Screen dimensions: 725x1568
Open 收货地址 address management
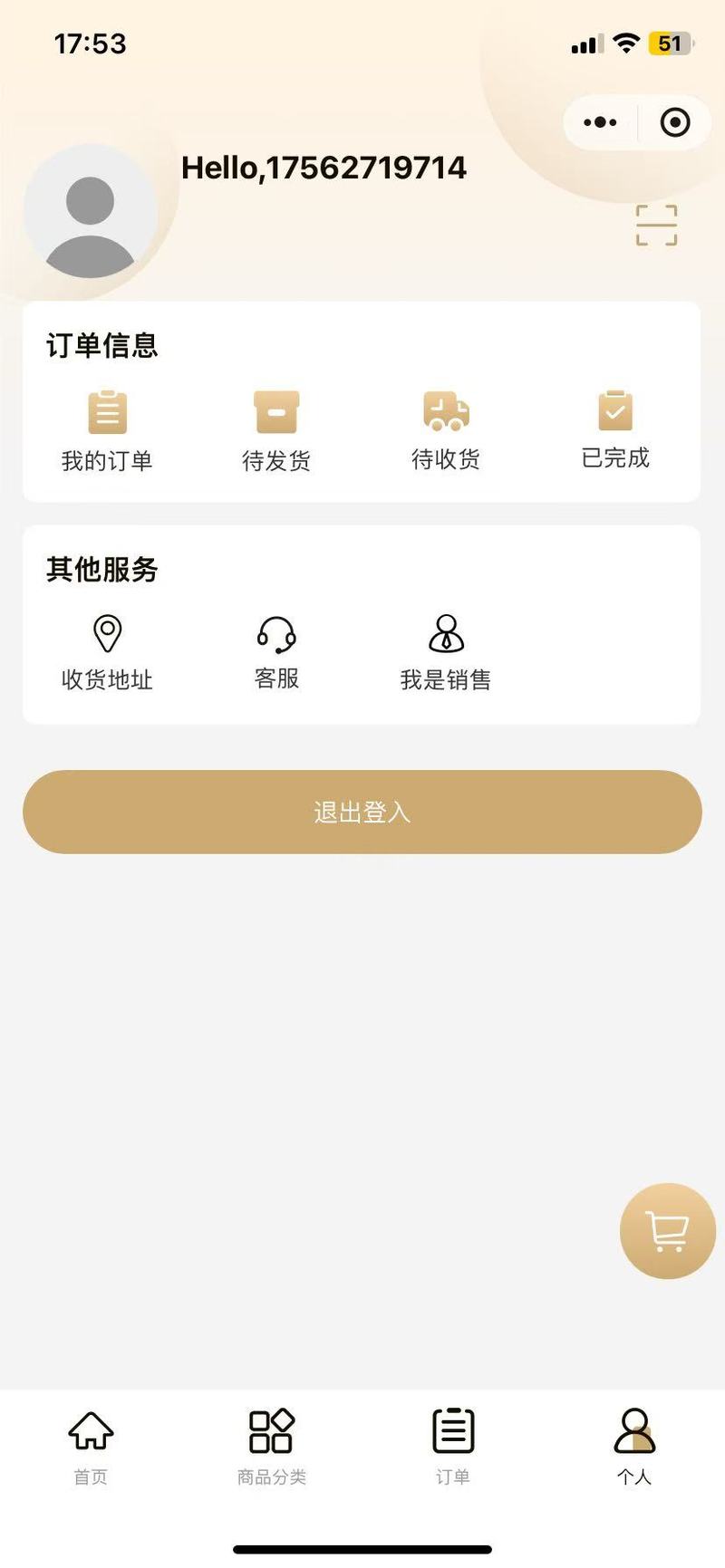tap(107, 653)
